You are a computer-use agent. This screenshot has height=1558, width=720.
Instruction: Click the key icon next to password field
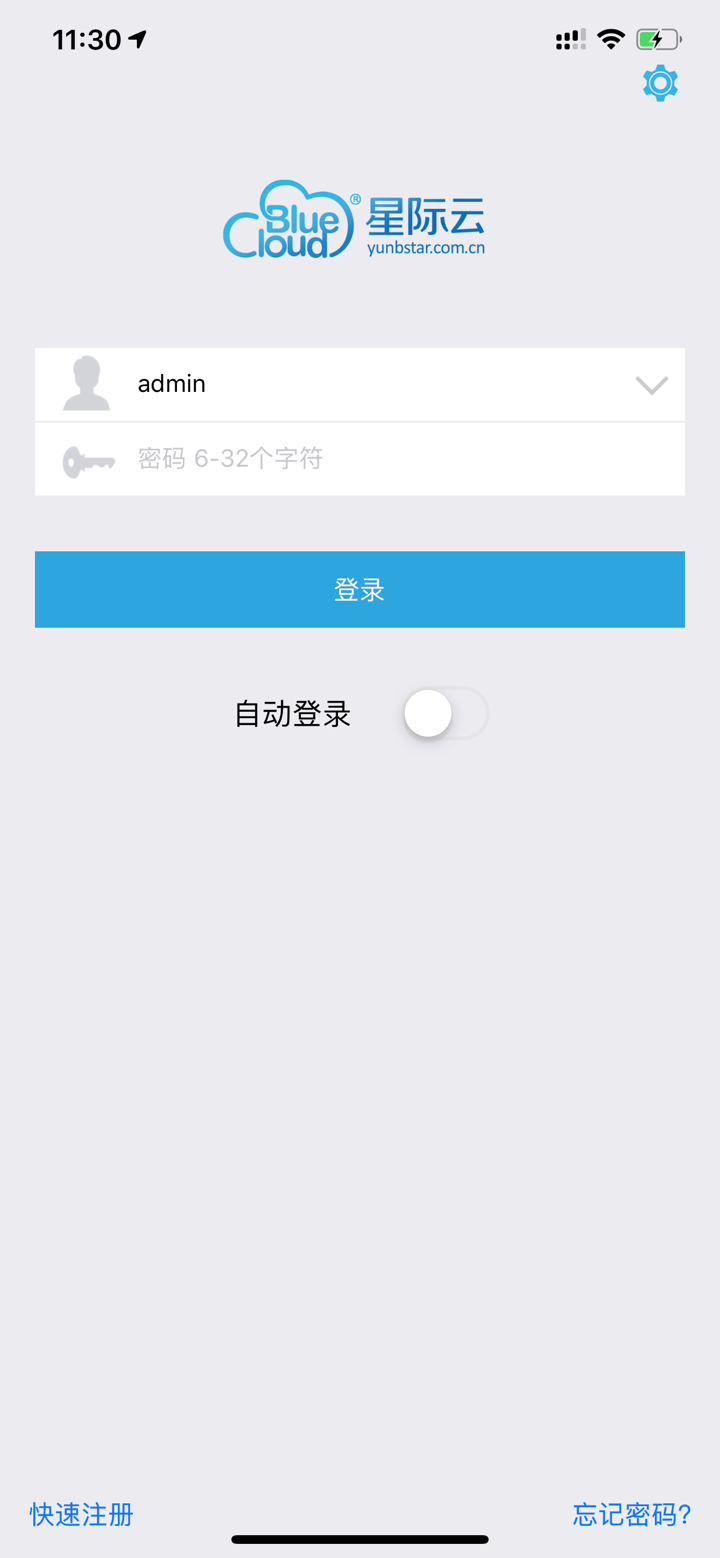[x=87, y=458]
